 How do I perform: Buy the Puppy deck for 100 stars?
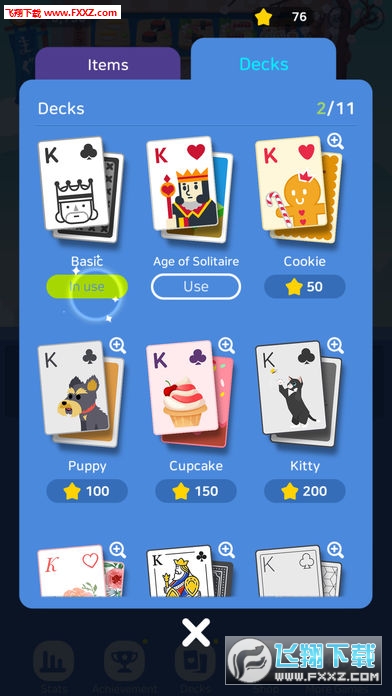point(87,491)
